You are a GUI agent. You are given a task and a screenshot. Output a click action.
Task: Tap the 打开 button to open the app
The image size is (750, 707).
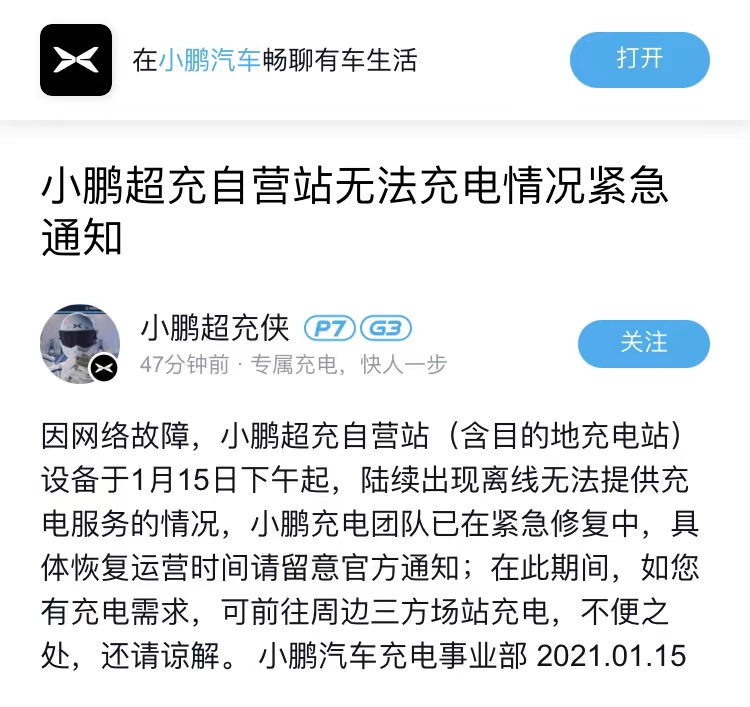[x=639, y=59]
